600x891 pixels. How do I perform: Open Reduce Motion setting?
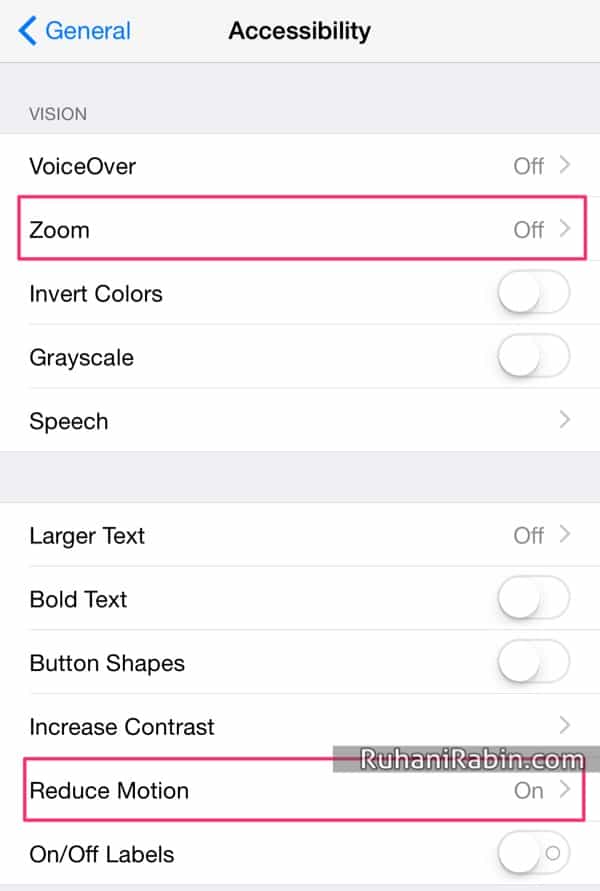tap(300, 790)
